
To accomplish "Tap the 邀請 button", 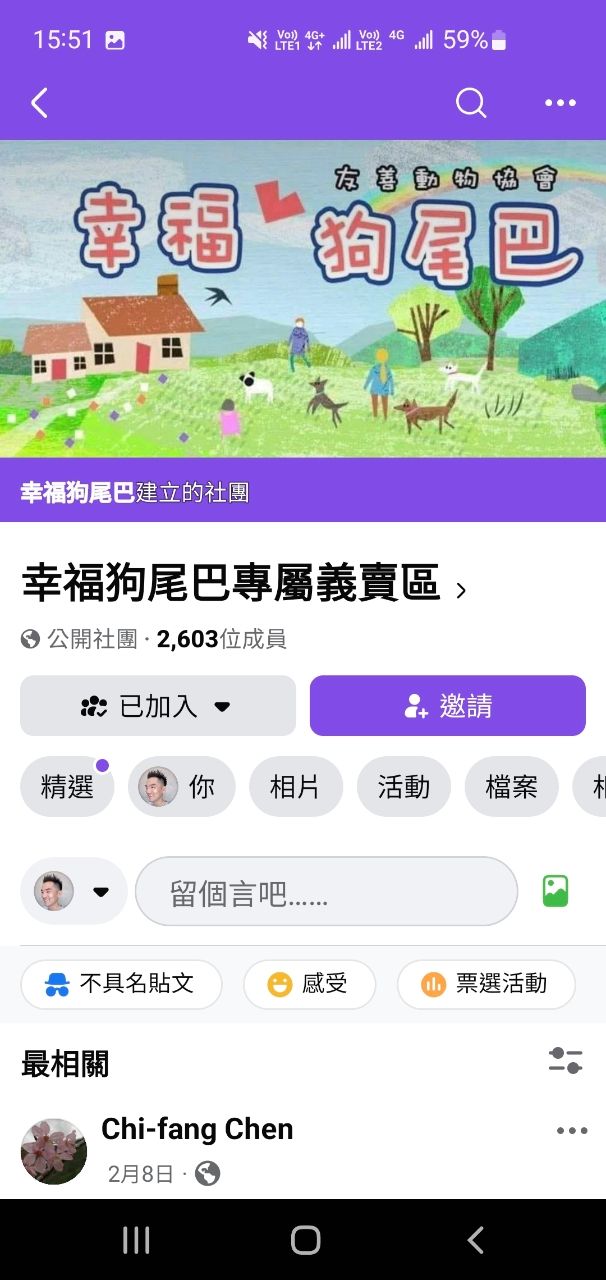I will (447, 706).
